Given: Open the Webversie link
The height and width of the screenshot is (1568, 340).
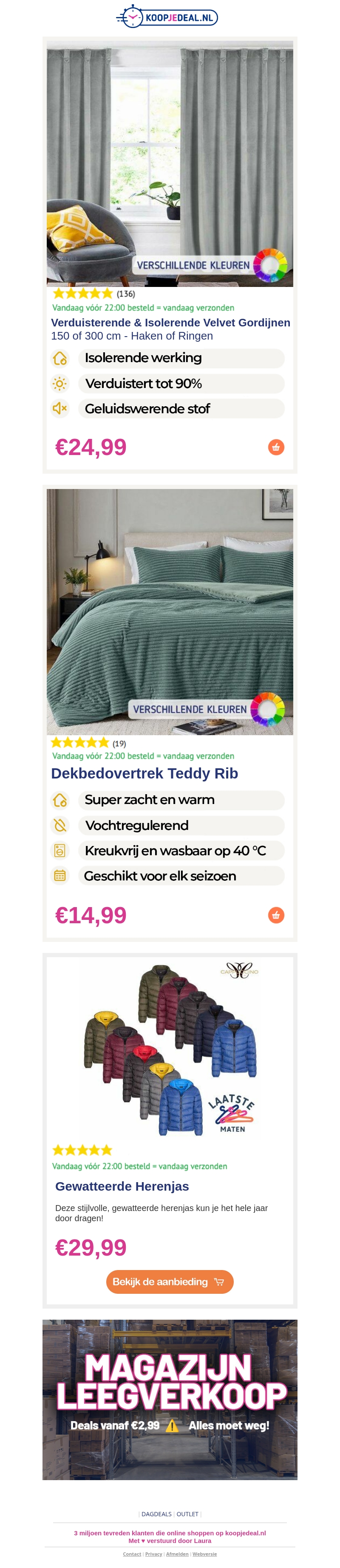Looking at the screenshot, I should 205,1554.
